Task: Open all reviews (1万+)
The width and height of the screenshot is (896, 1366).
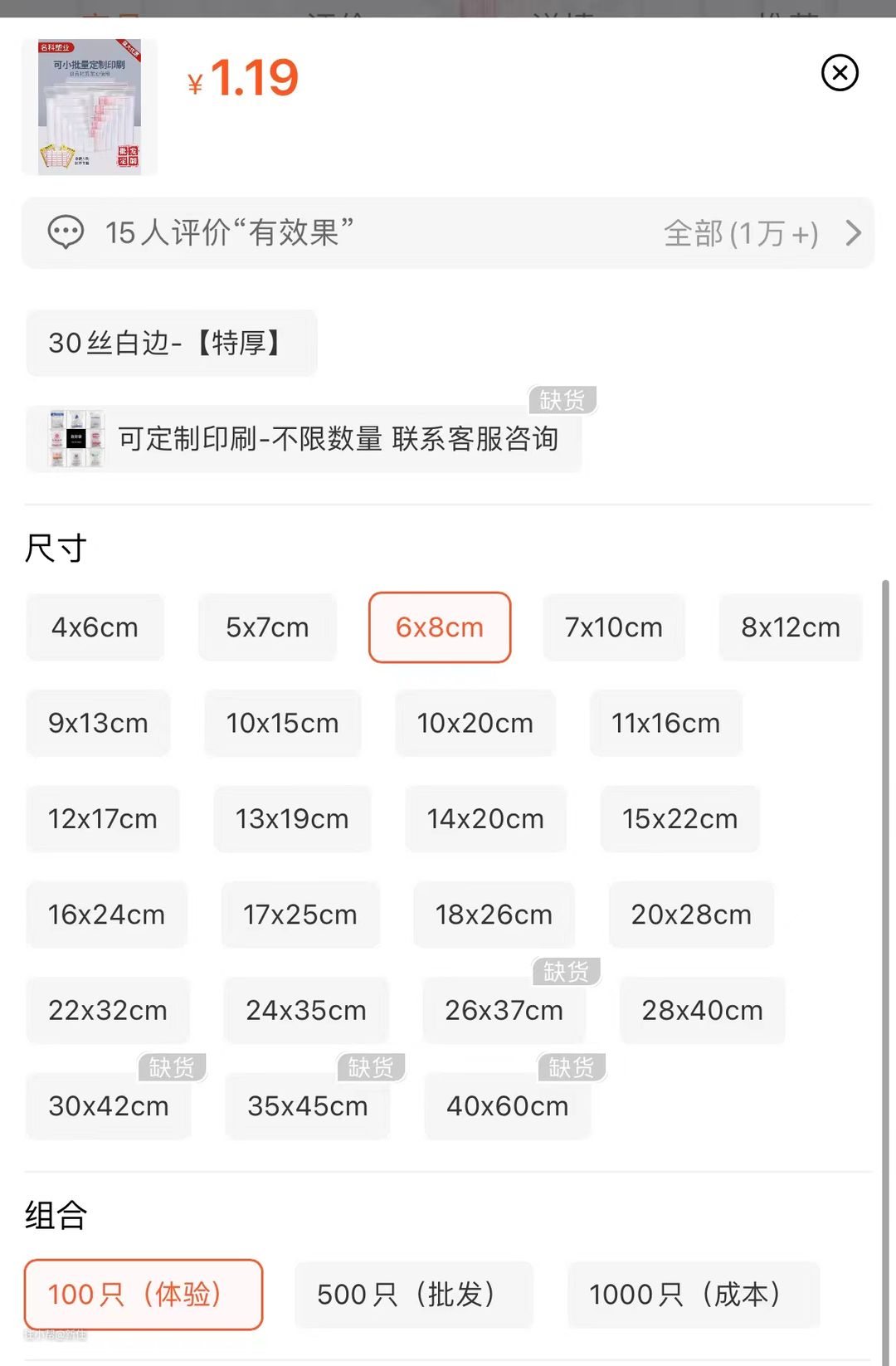Action: (x=762, y=233)
